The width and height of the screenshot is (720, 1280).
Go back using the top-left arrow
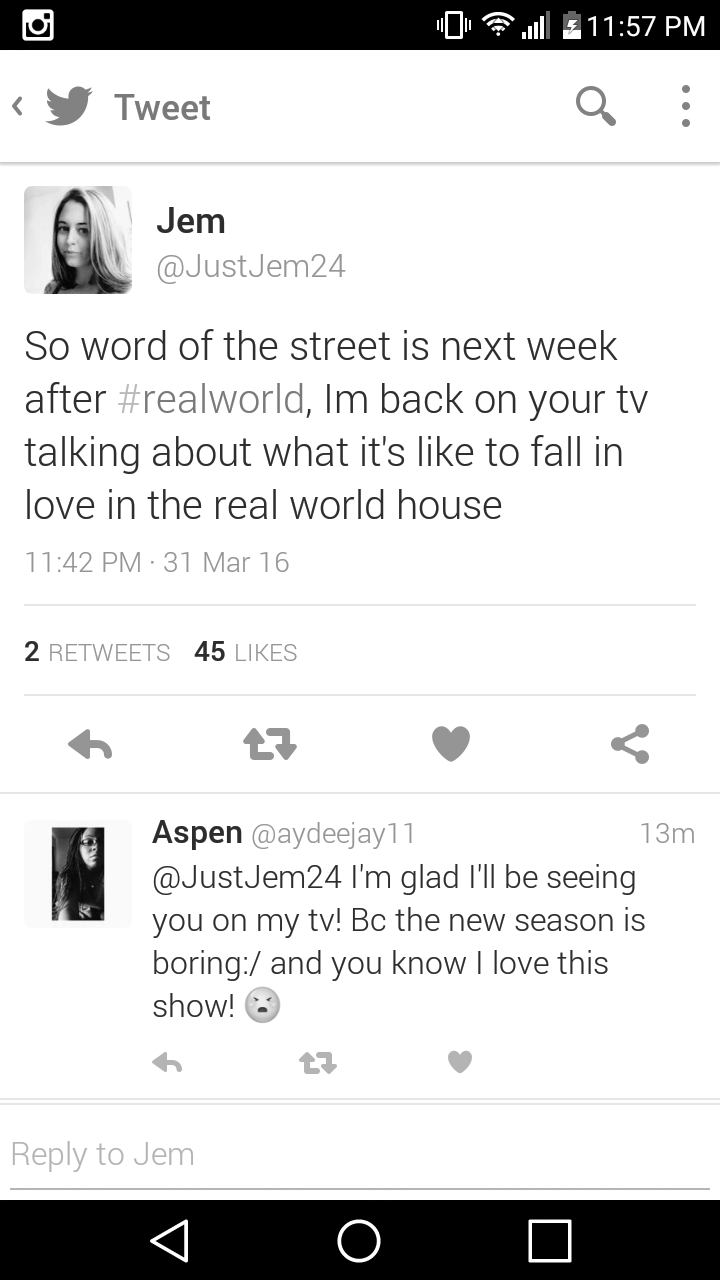[18, 107]
